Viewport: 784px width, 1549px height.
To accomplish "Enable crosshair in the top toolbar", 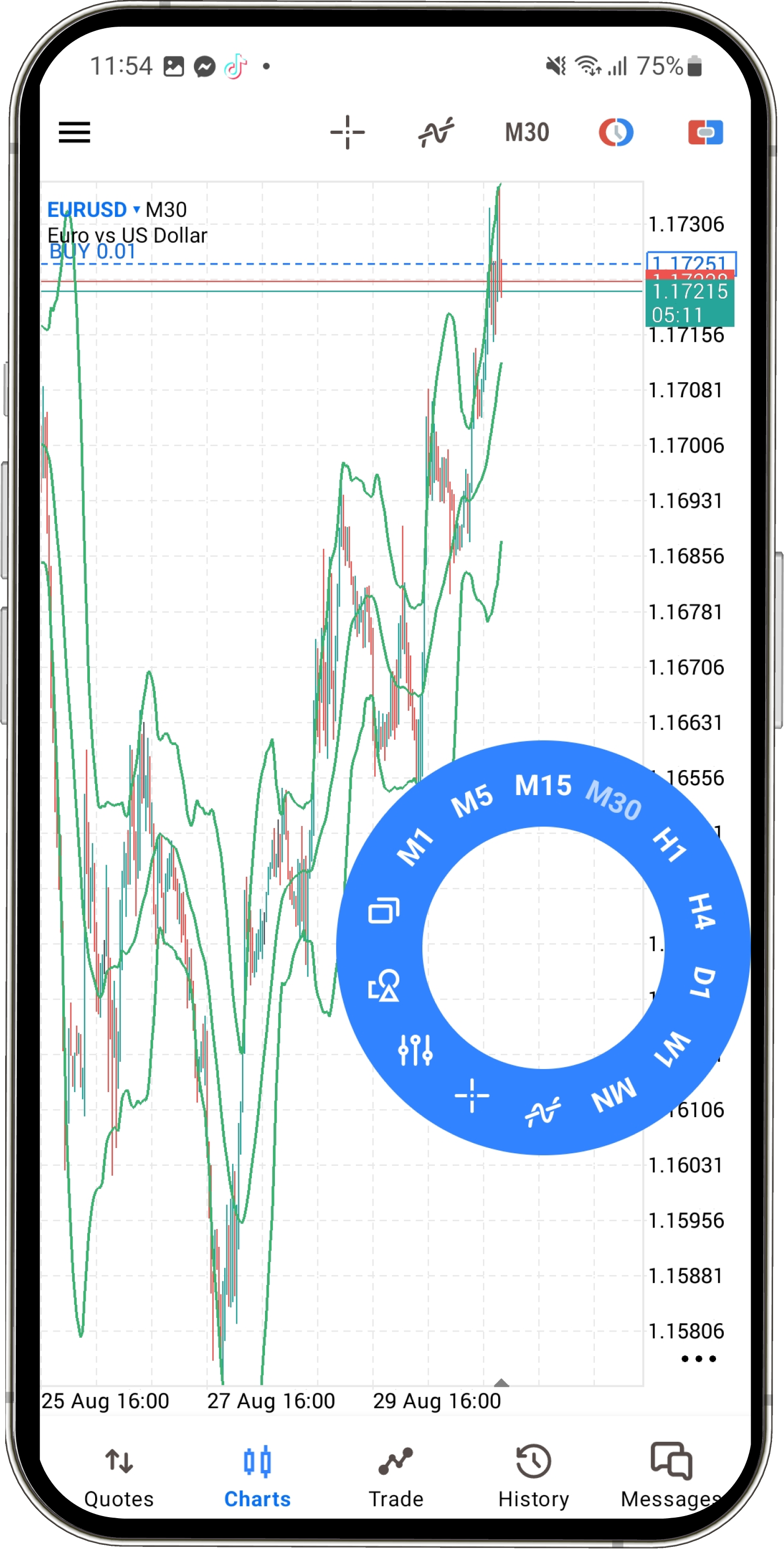I will (x=348, y=132).
